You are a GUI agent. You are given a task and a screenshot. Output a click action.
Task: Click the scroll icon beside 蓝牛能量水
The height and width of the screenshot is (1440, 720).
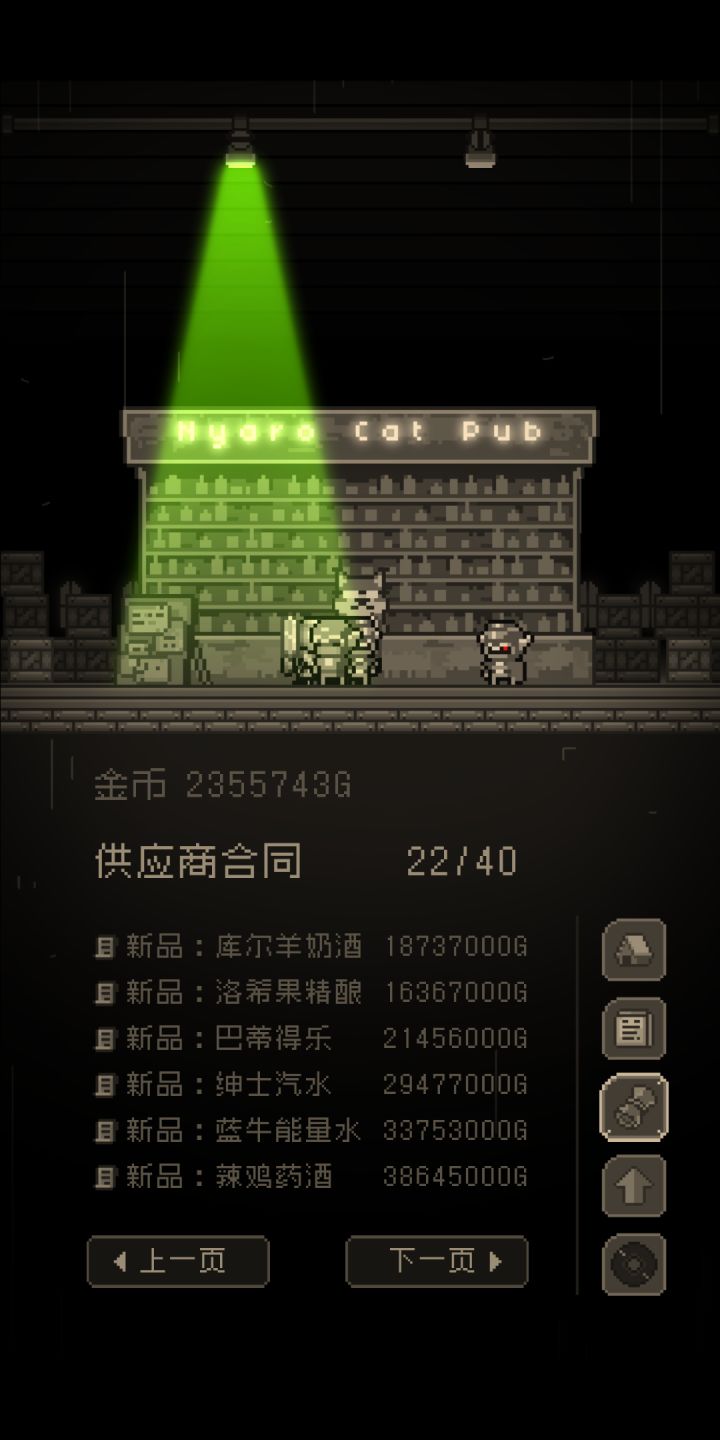106,1131
